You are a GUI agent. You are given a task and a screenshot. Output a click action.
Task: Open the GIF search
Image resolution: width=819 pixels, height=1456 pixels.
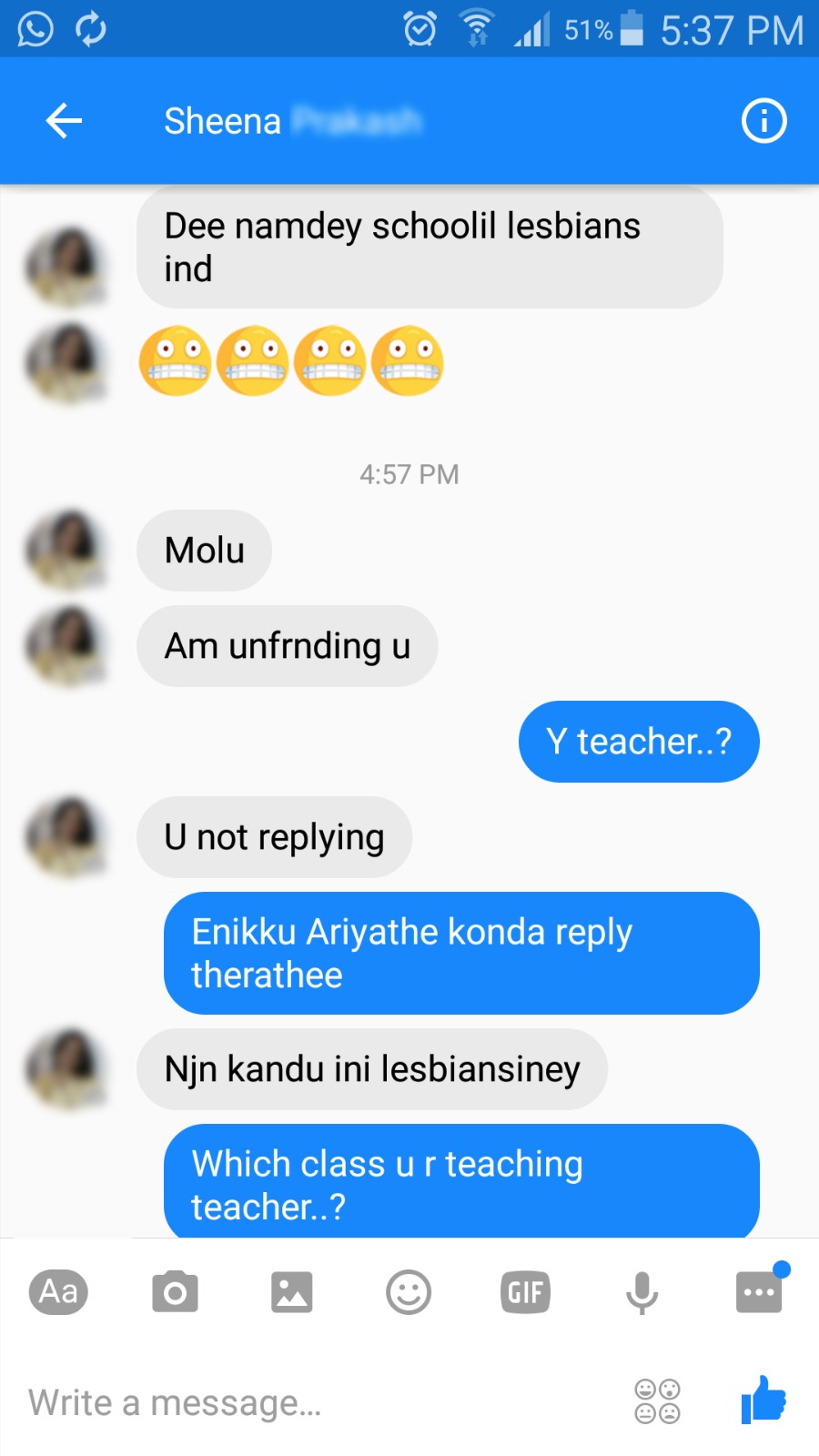(525, 1291)
